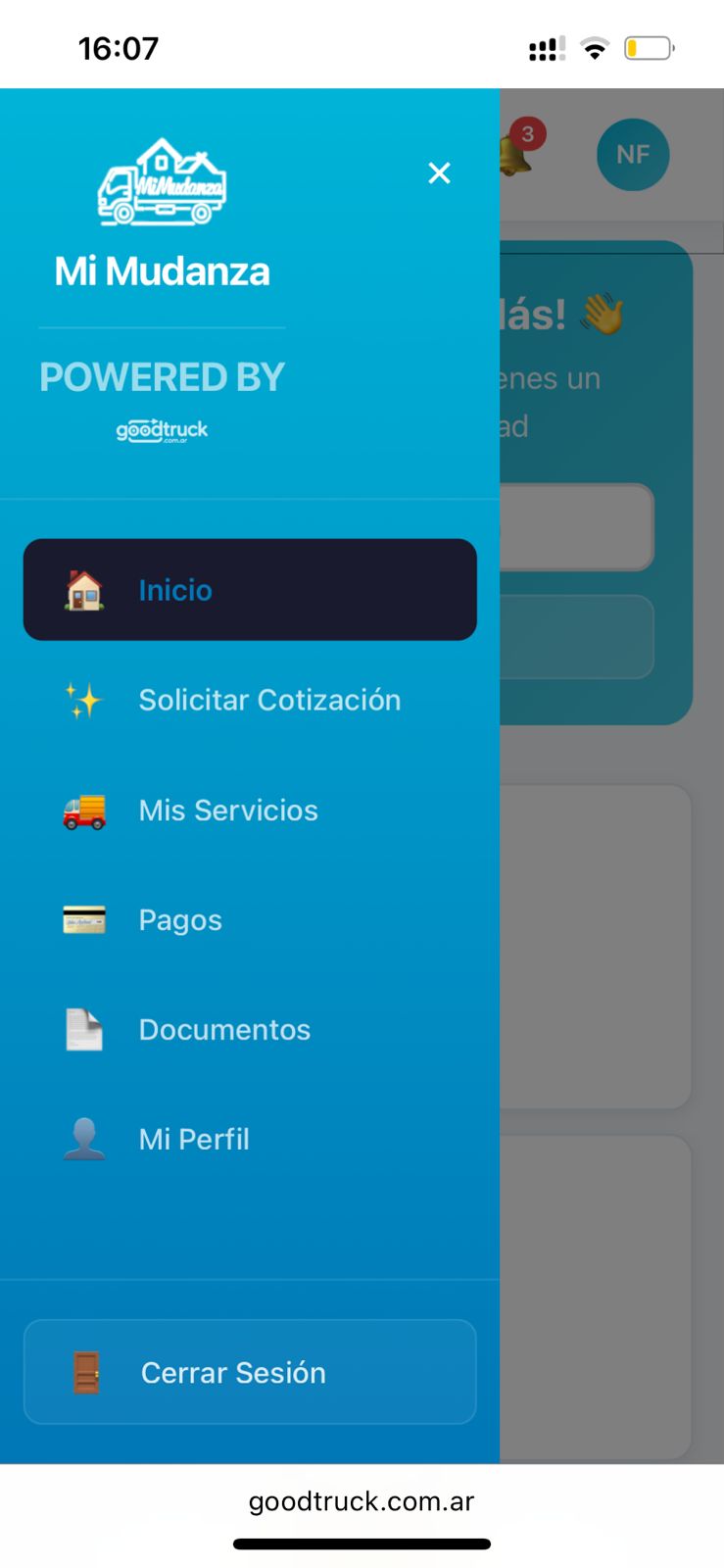Tap the sparkles icon for Solicitar Cotización

pyautogui.click(x=84, y=700)
